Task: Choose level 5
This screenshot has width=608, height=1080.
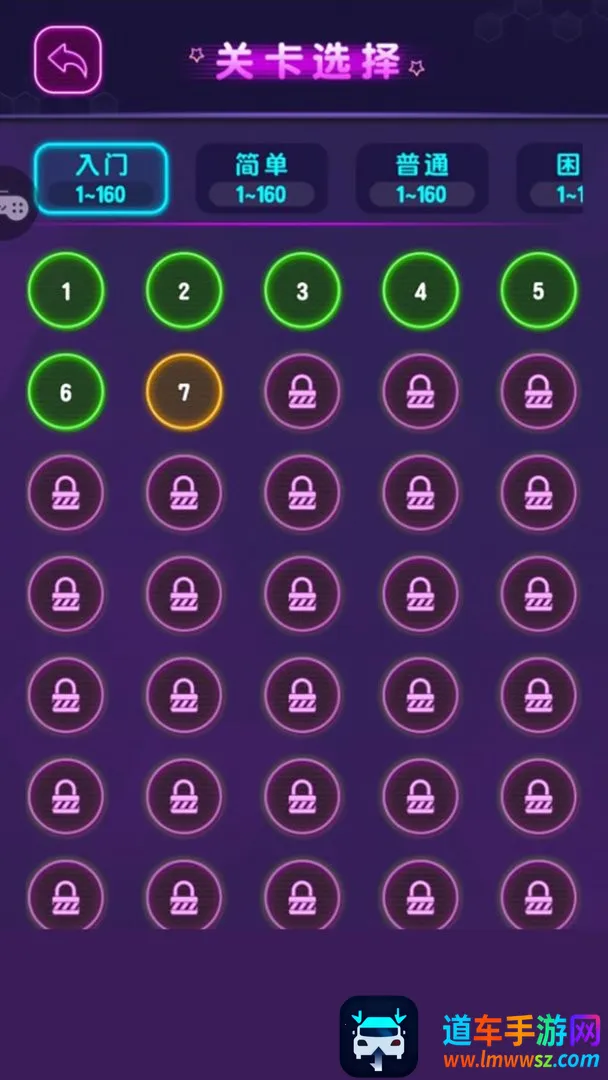Action: point(538,291)
